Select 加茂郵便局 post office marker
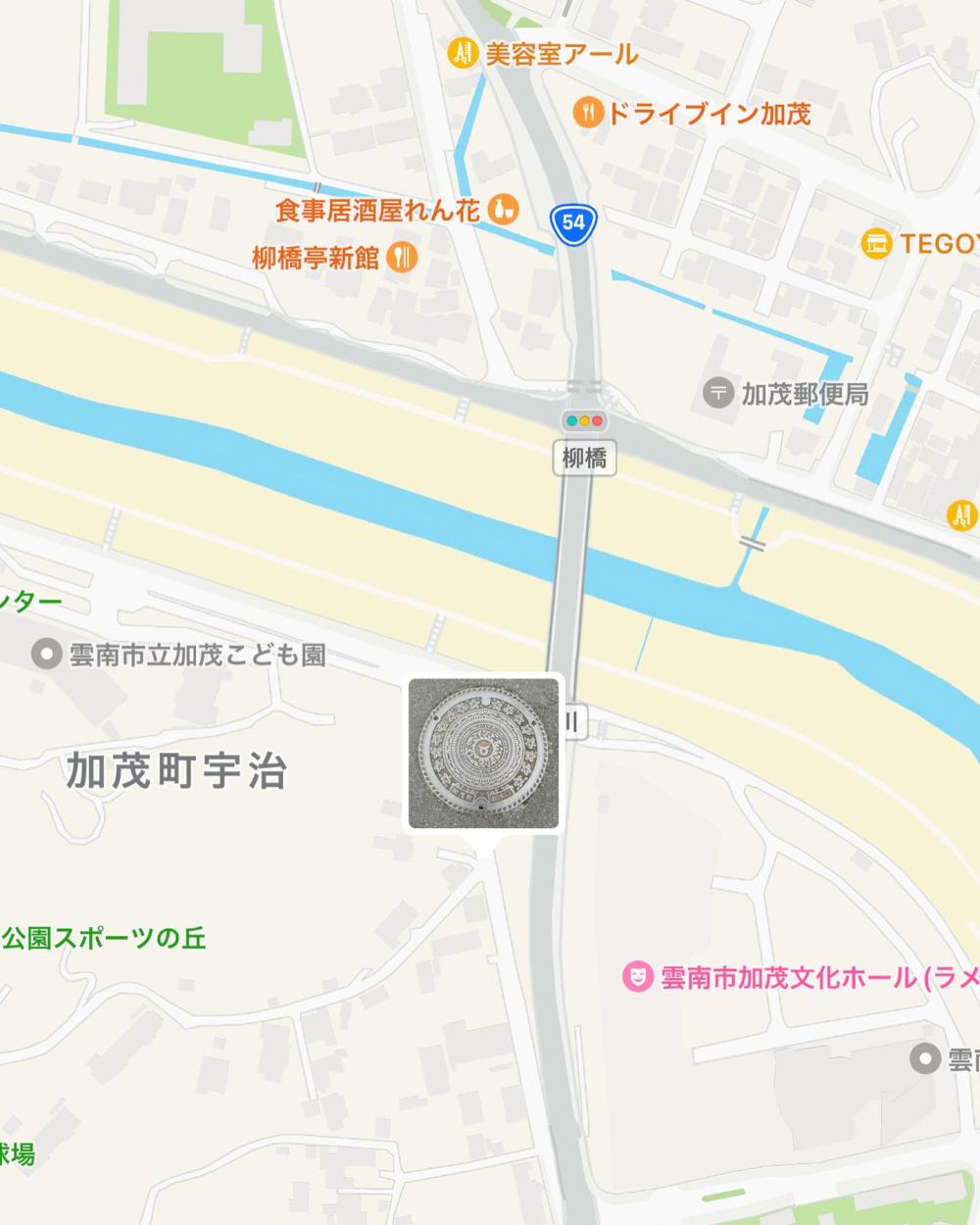Screen dimensions: 980x1225 point(718,394)
